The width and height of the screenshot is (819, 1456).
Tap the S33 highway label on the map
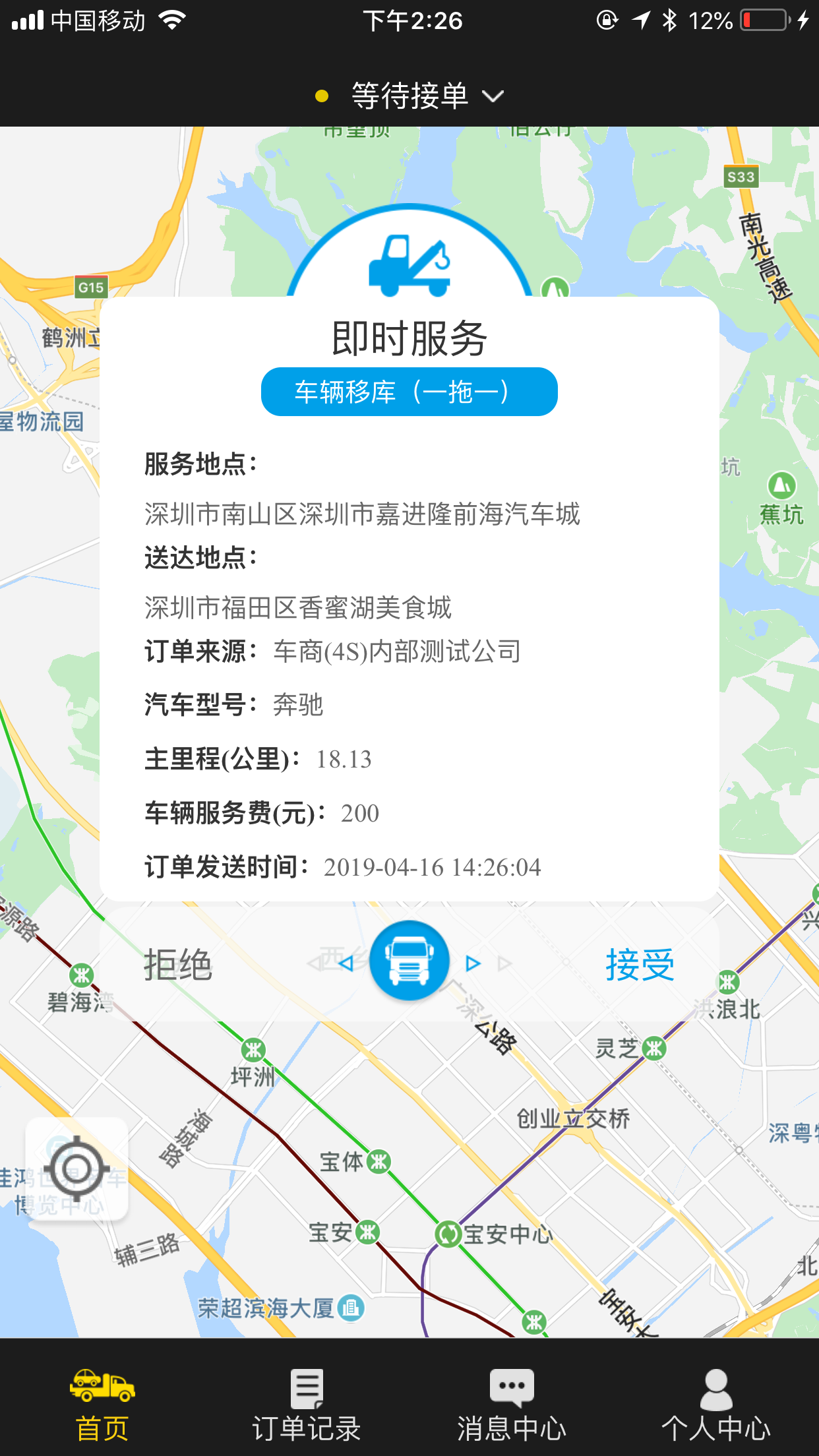pos(740,177)
